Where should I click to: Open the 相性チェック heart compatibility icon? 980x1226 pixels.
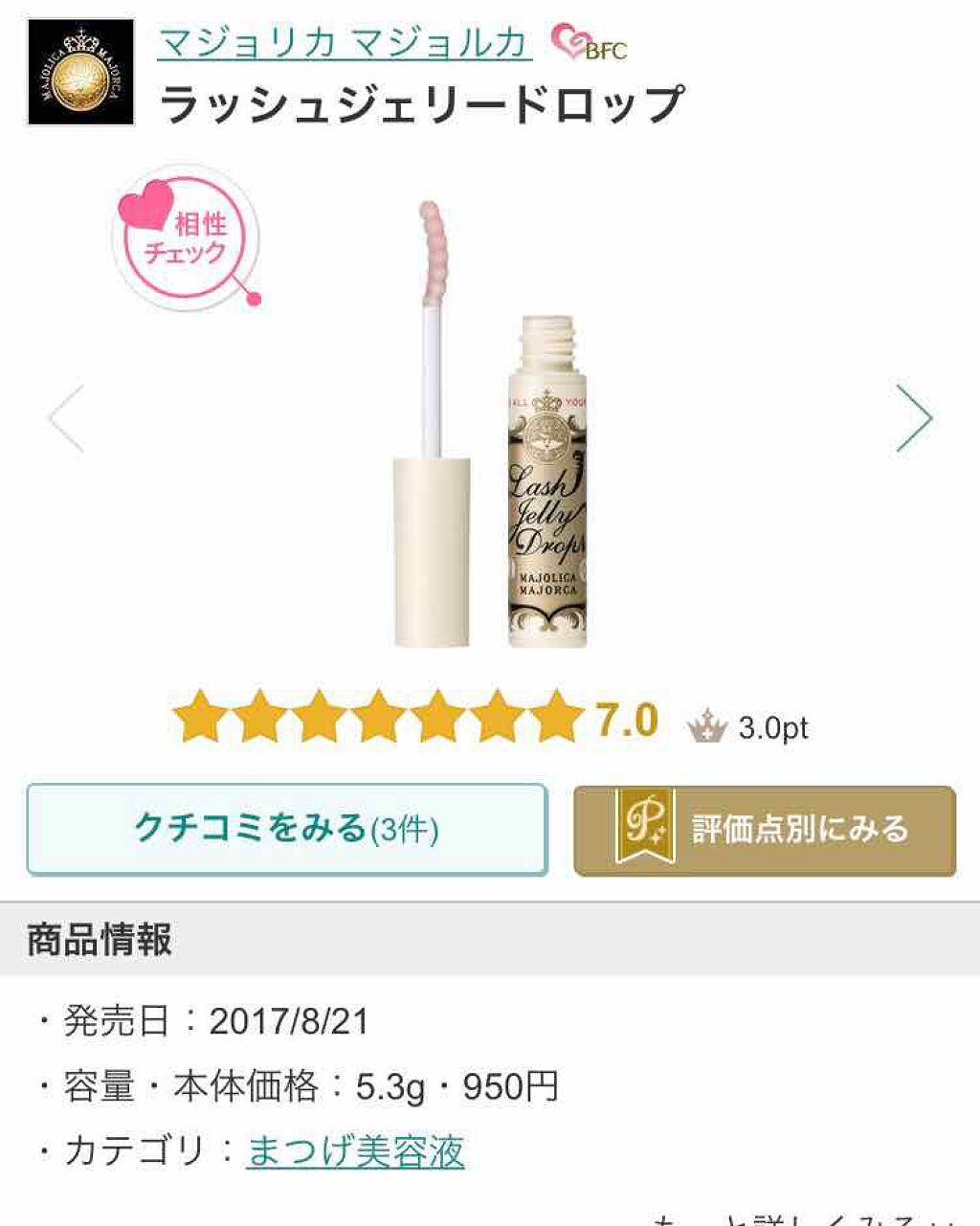(x=187, y=236)
